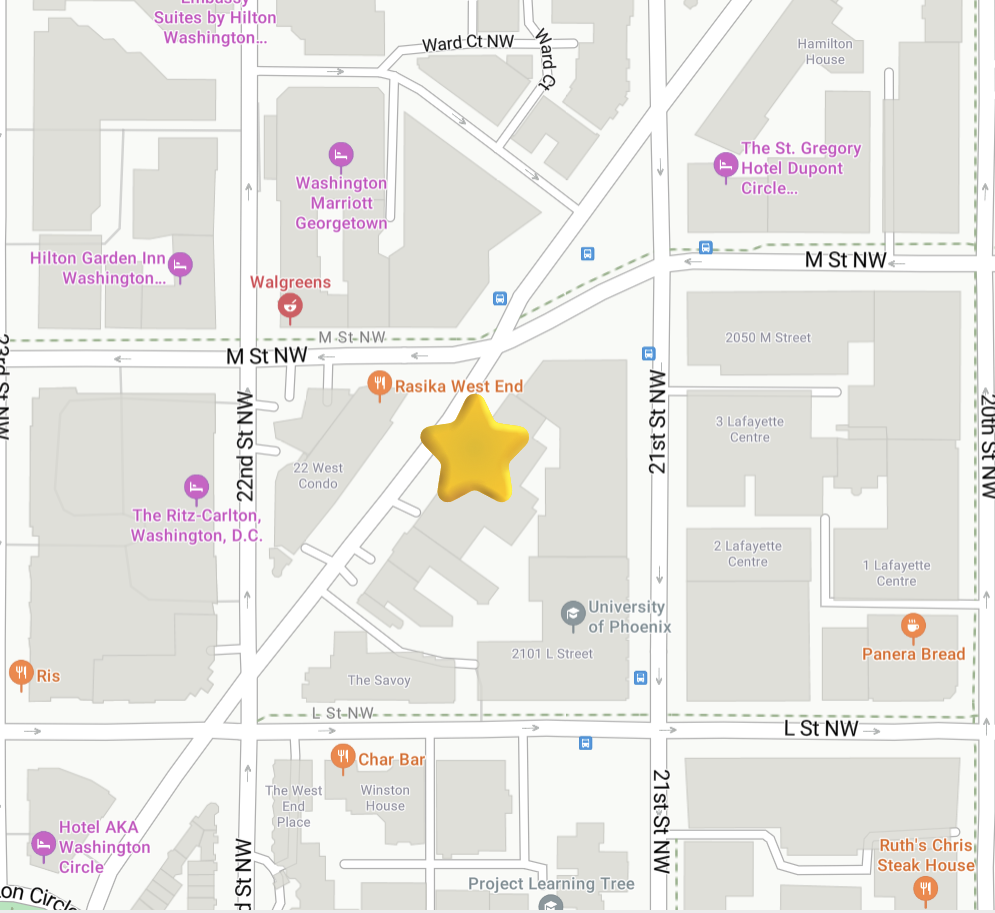The image size is (995, 913).
Task: Tap the bus stop beside Walgreens on M St
Action: coord(499,298)
